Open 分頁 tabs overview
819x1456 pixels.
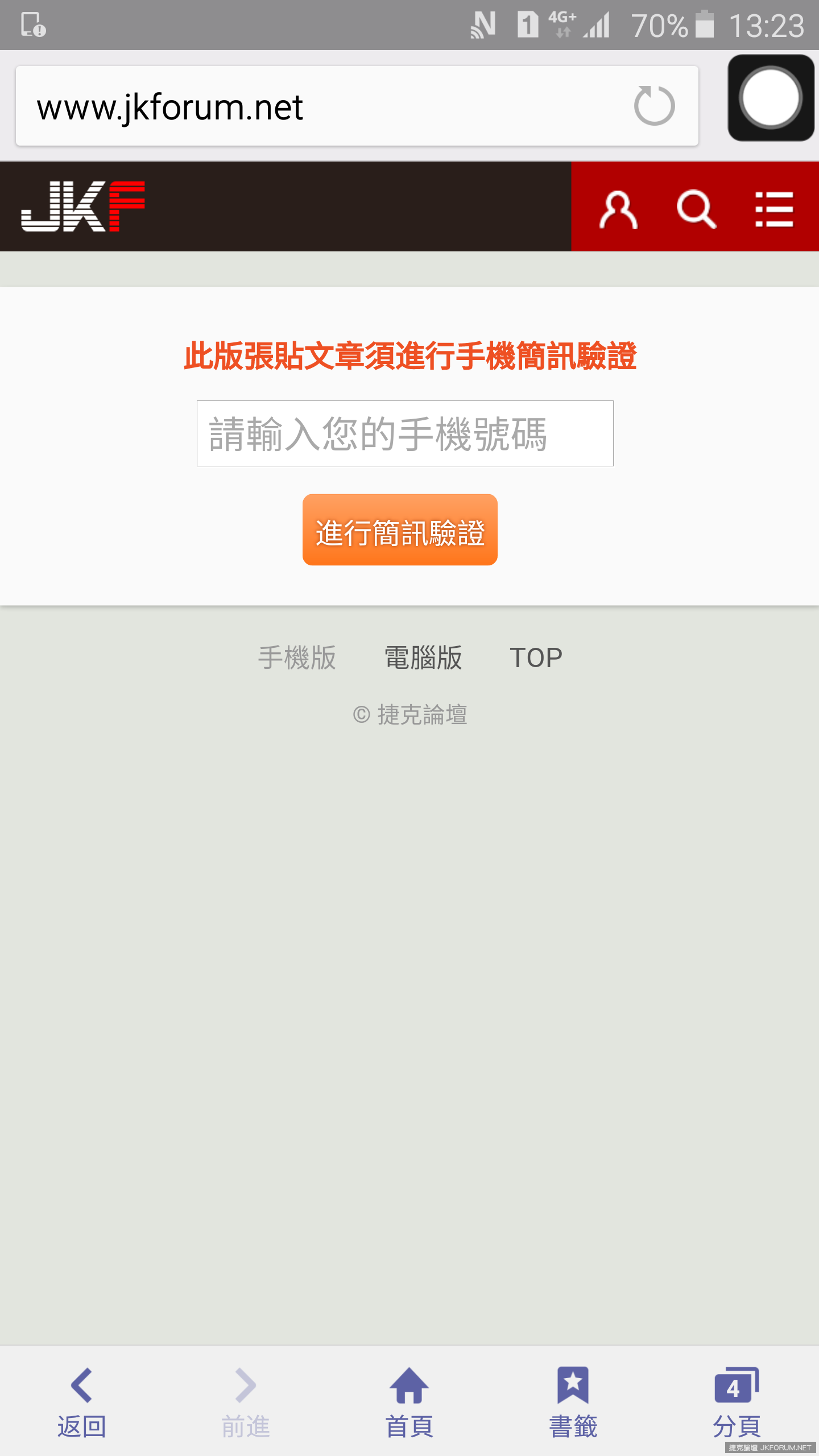[737, 1402]
